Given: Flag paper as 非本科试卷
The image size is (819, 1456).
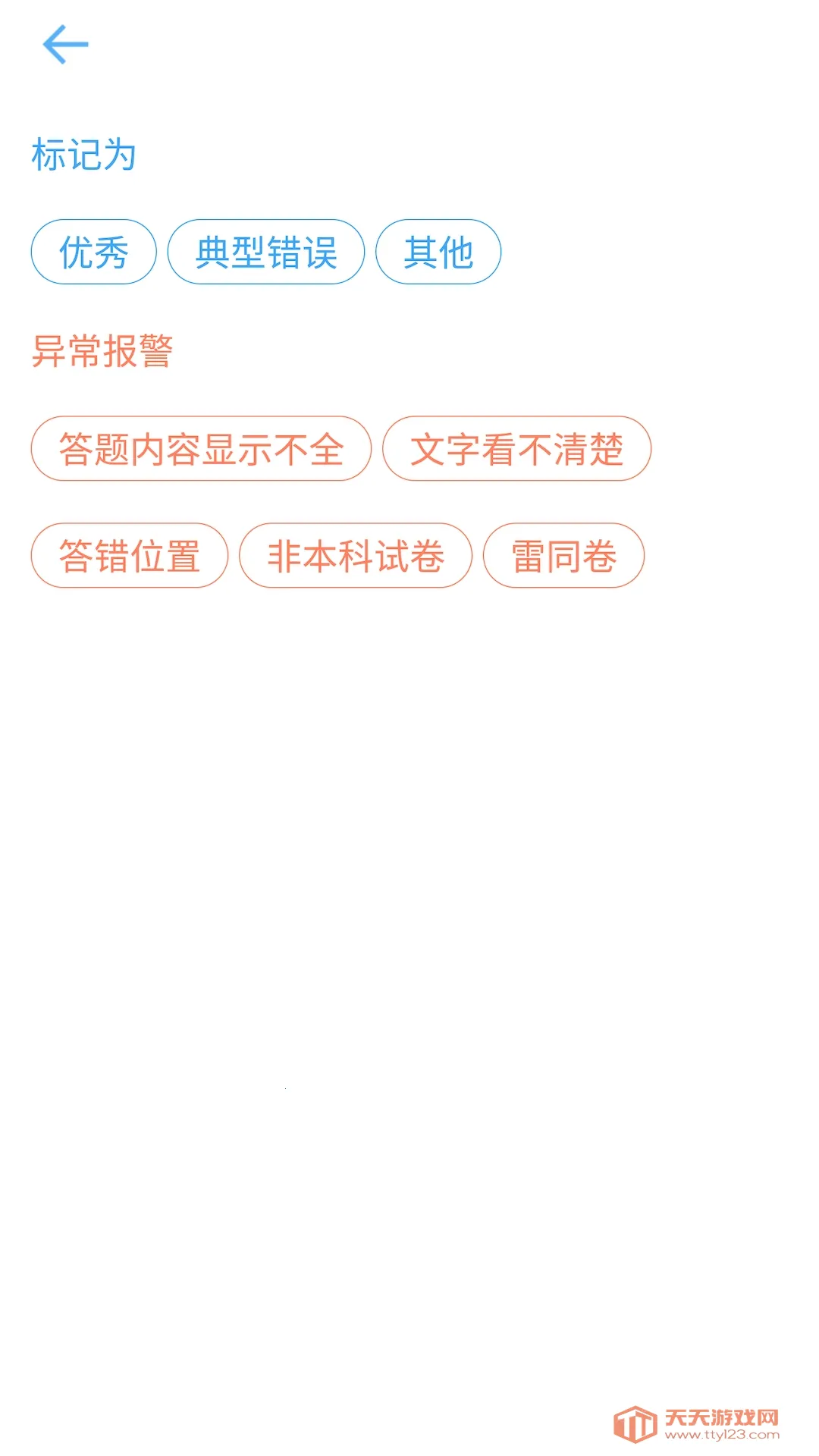Looking at the screenshot, I should click(x=357, y=554).
